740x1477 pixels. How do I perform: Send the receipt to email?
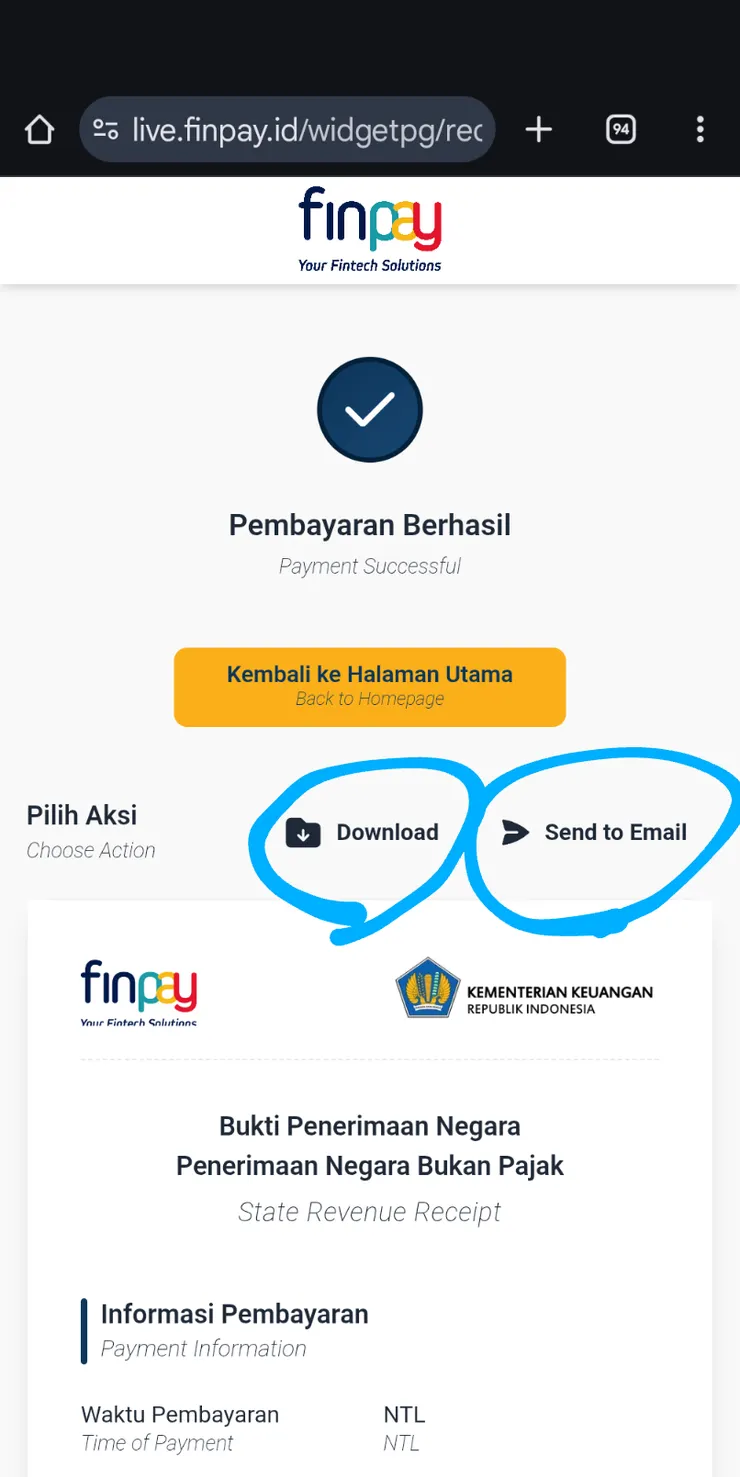tap(594, 832)
